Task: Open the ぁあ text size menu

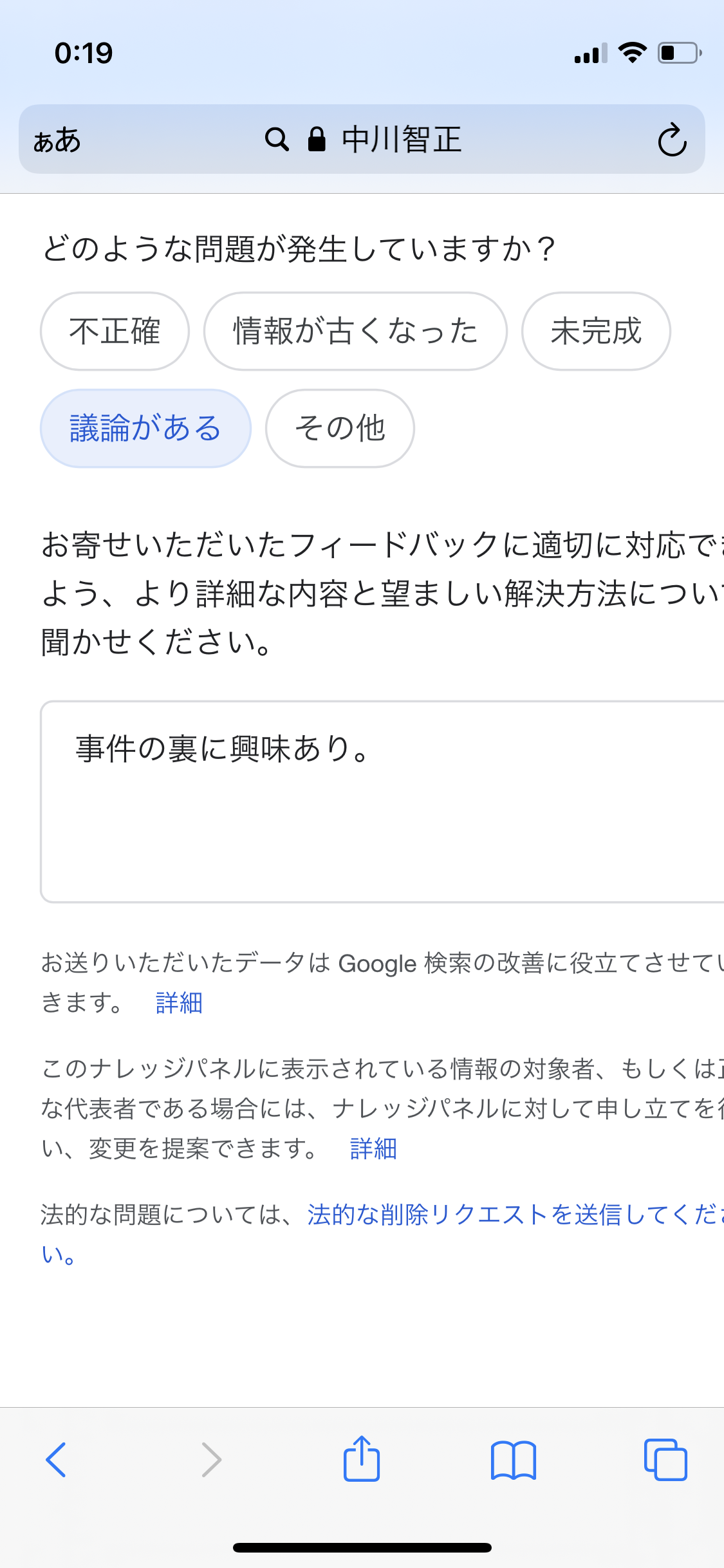Action: coord(57,140)
